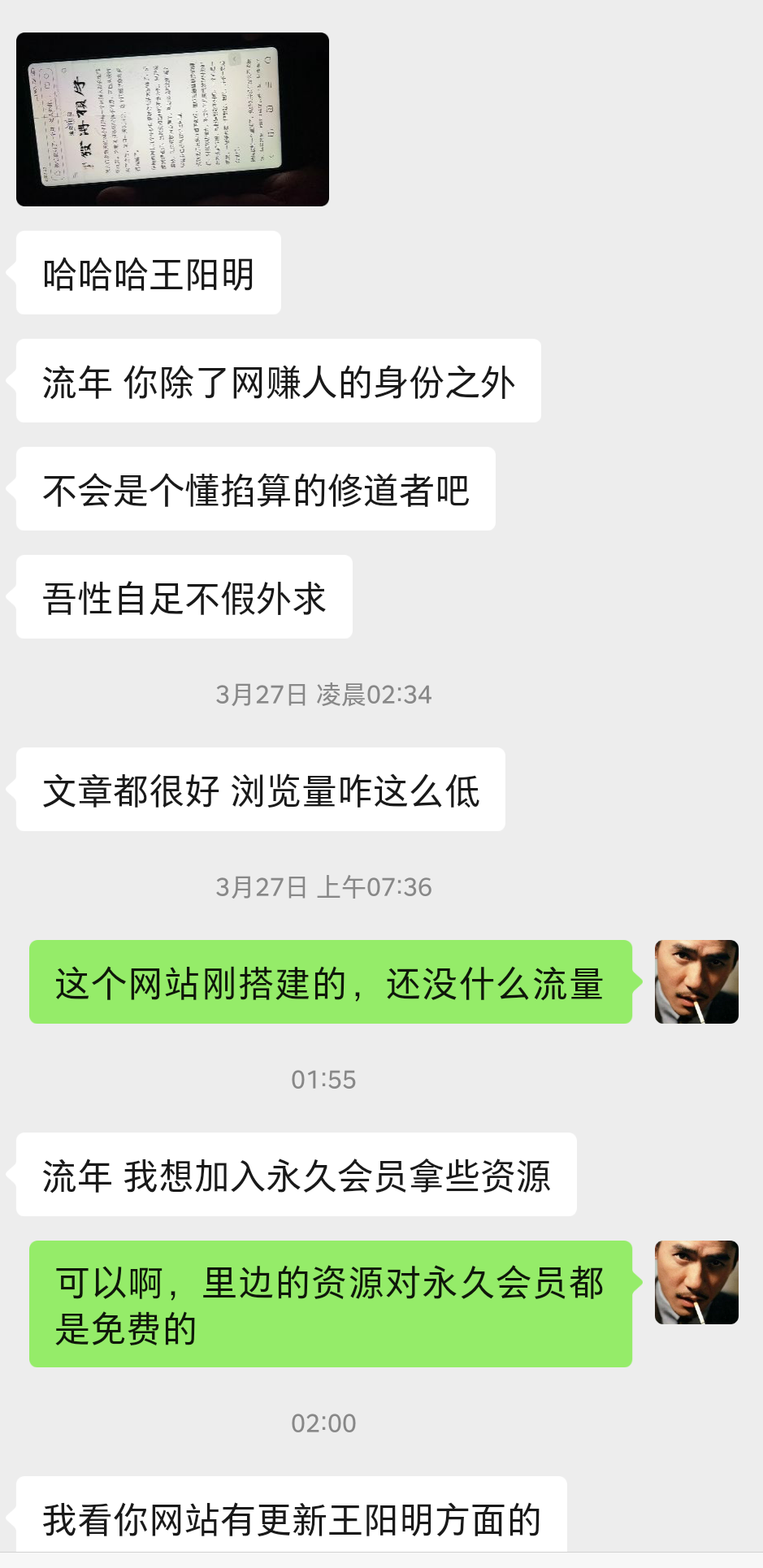Open the phone photo thumbnail at top

coord(172,118)
